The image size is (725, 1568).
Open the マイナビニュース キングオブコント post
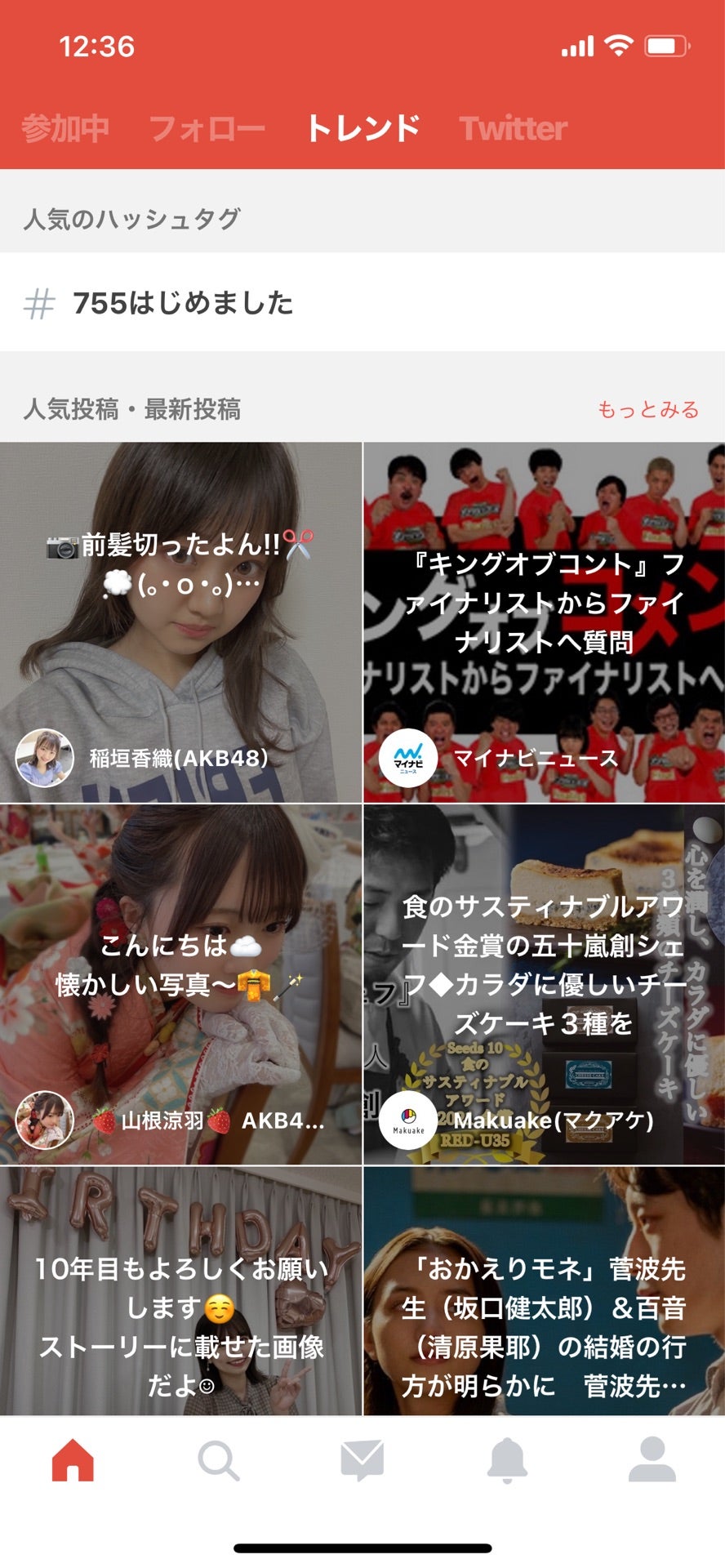[545, 622]
